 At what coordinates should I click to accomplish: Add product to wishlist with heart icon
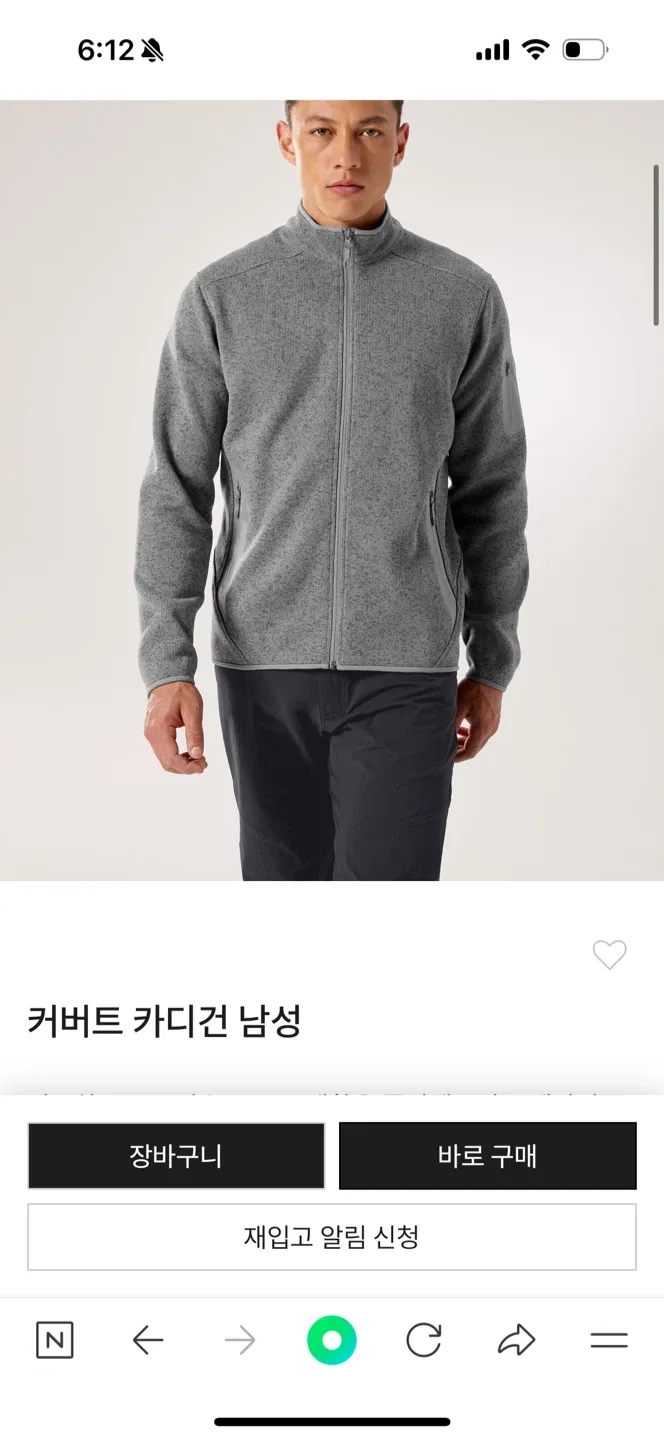(609, 955)
